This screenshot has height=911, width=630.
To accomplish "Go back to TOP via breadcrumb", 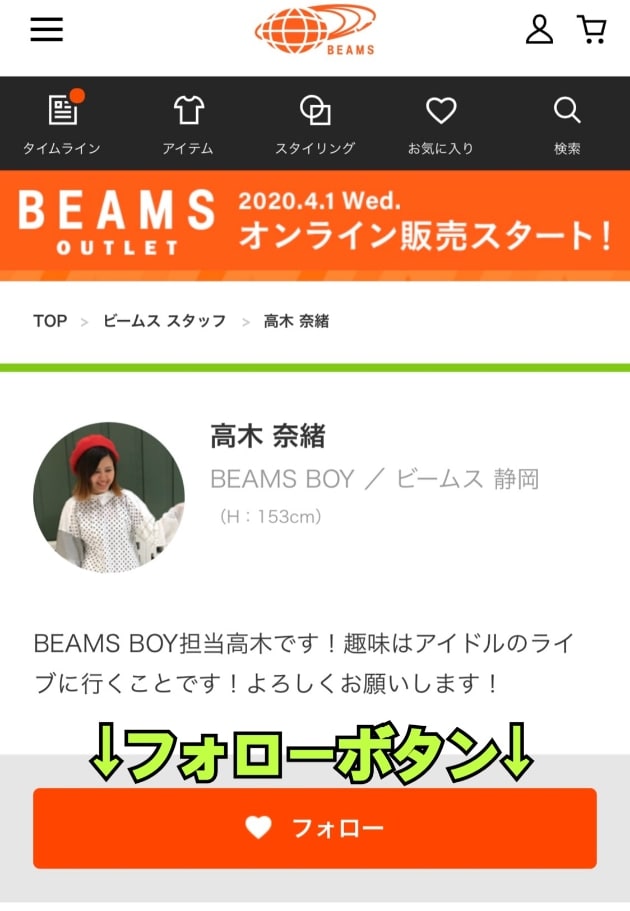I will click(x=50, y=321).
